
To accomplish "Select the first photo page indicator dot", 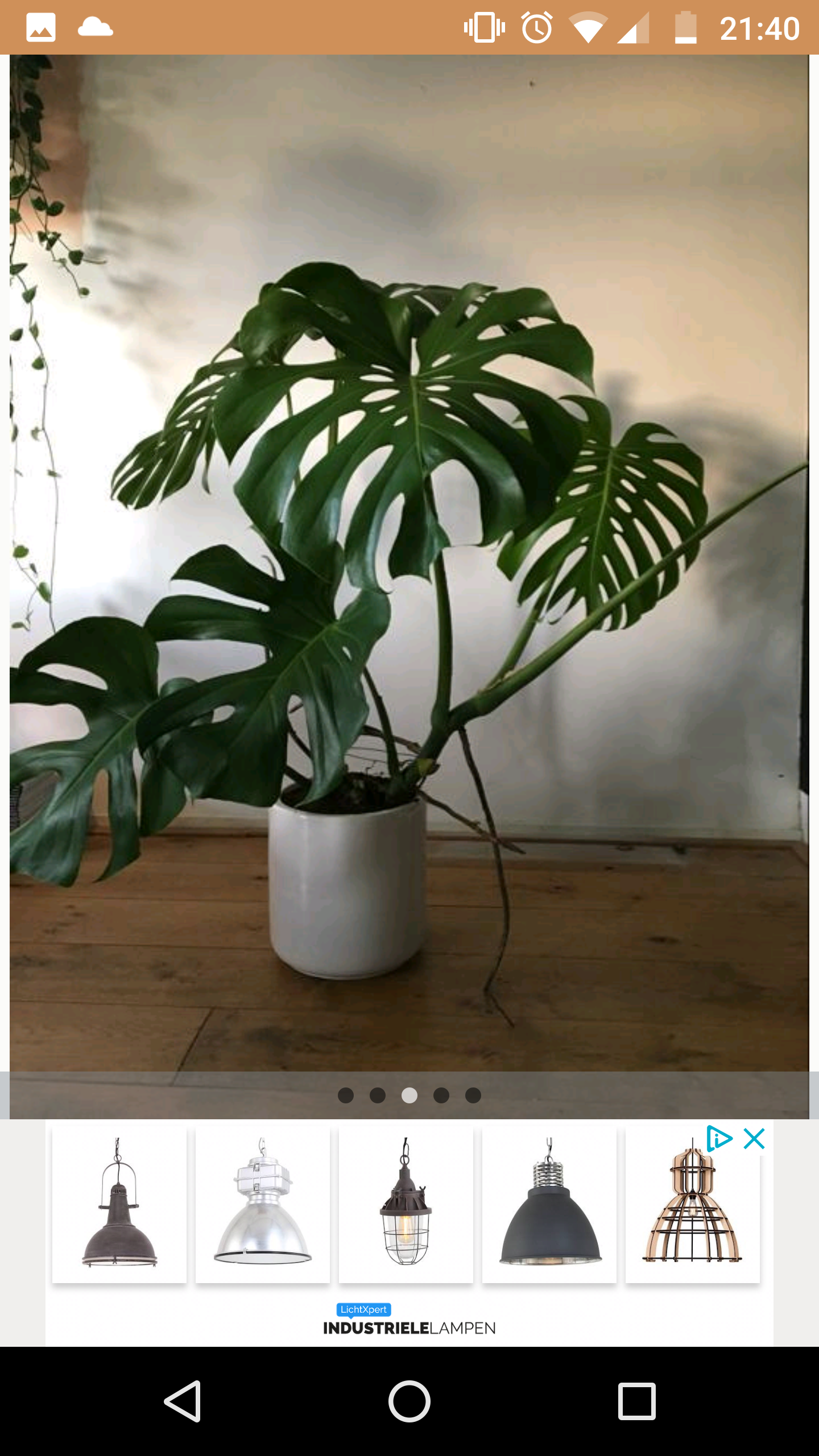I will click(x=346, y=1095).
